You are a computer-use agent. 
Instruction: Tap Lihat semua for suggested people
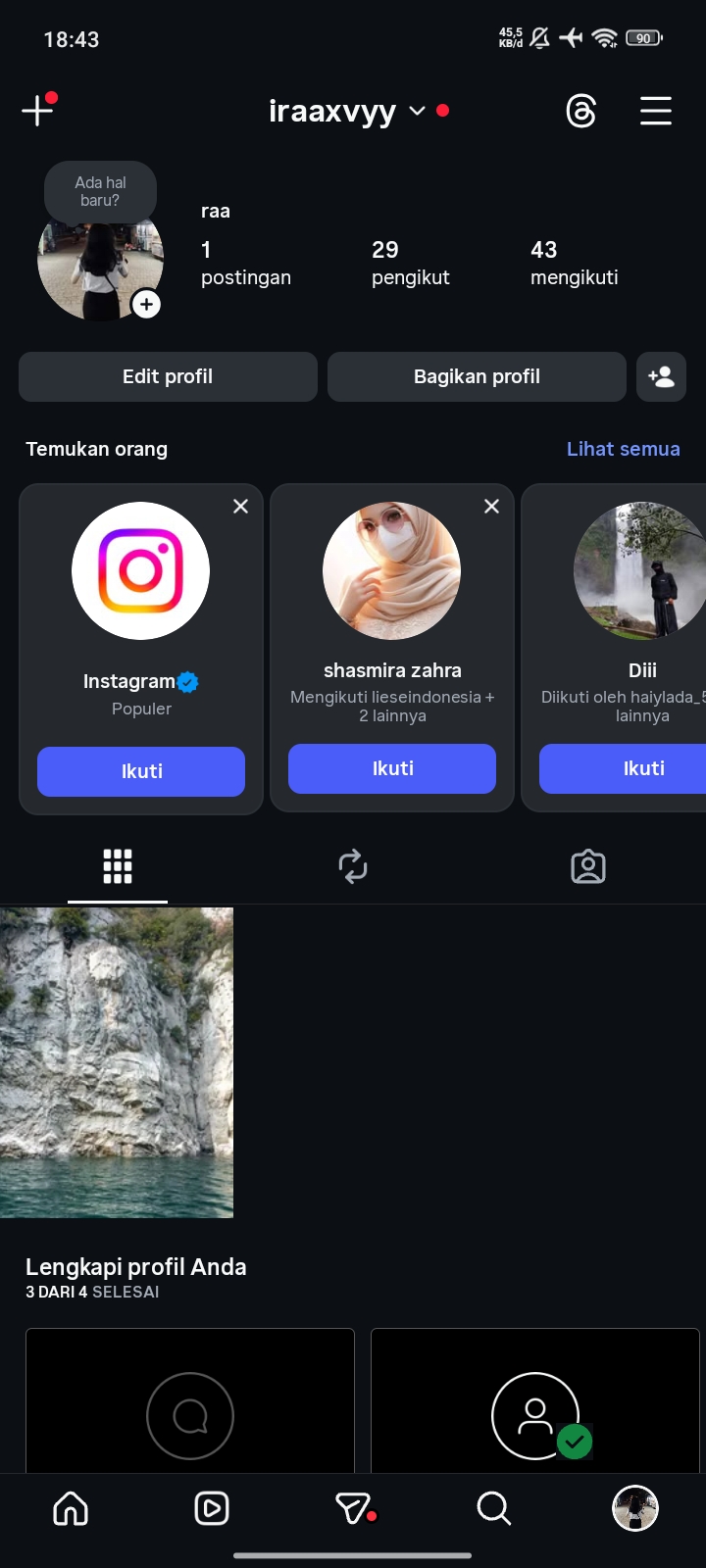pyautogui.click(x=623, y=449)
